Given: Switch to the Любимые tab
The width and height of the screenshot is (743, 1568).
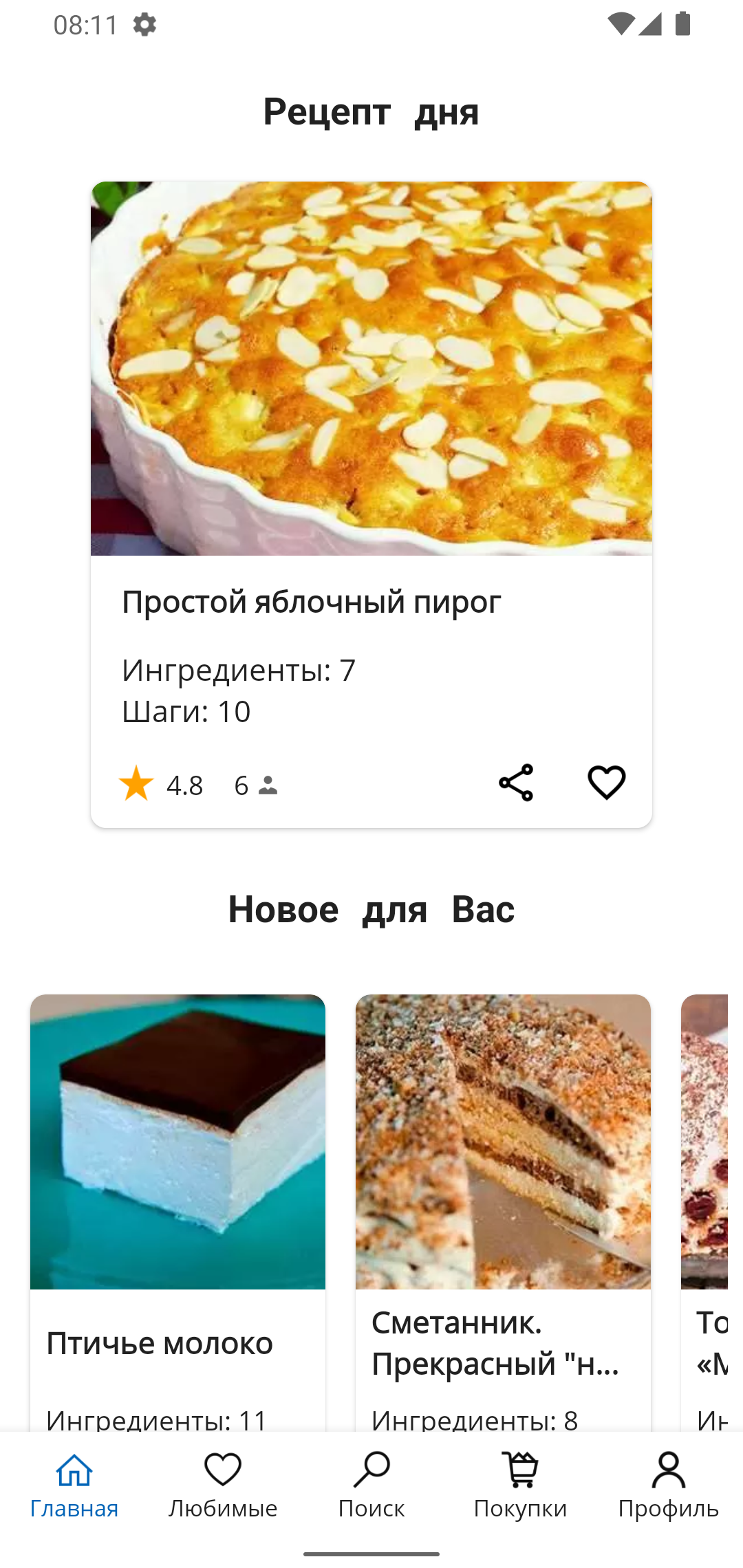Looking at the screenshot, I should tap(223, 1485).
